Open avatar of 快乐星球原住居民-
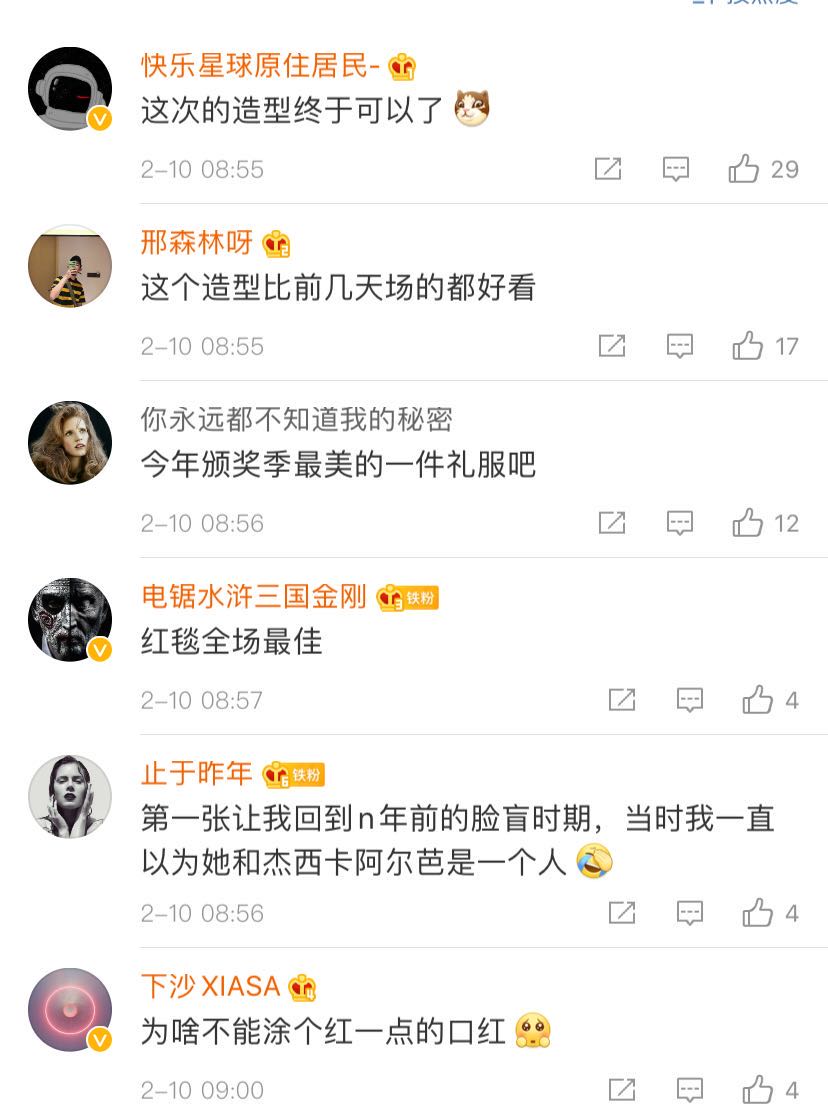This screenshot has height=1118, width=828. click(x=69, y=89)
